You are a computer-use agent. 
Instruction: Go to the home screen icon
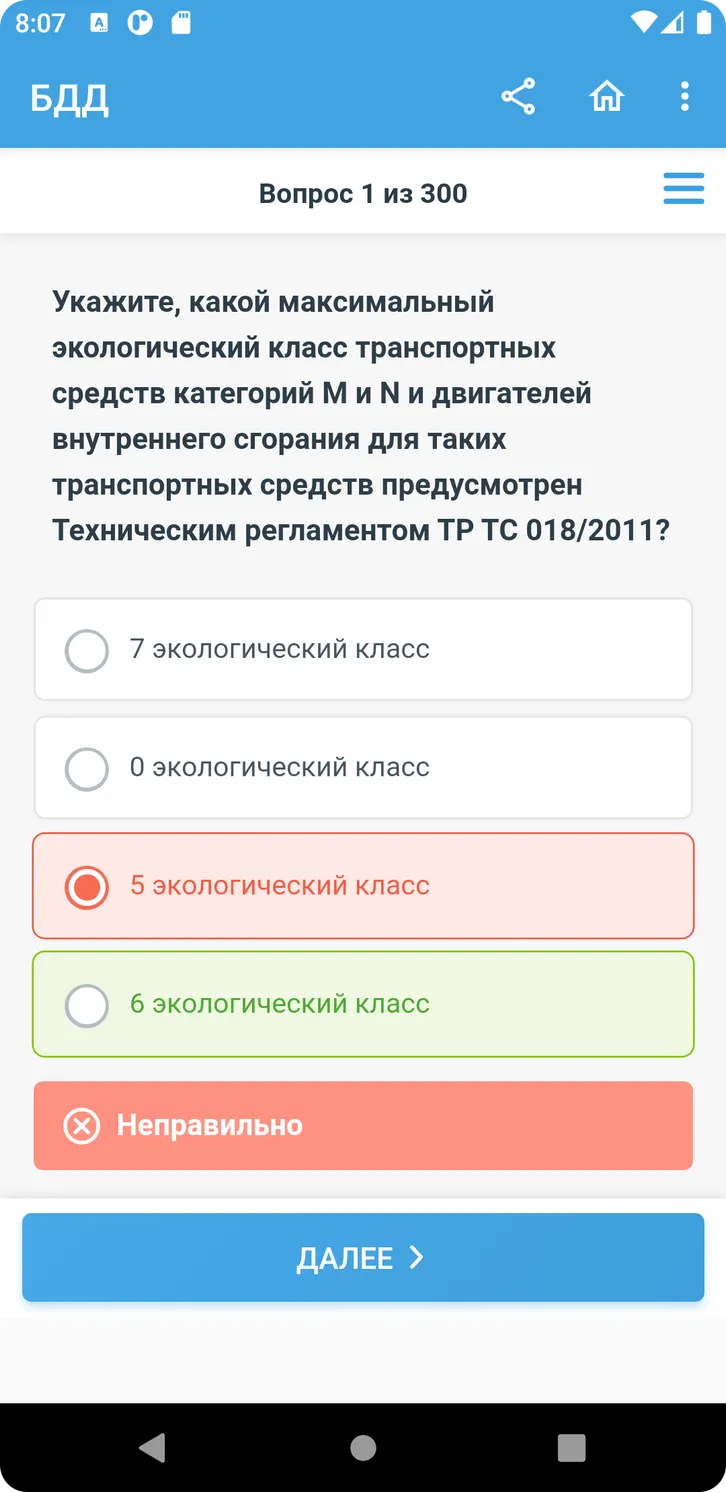(x=607, y=97)
